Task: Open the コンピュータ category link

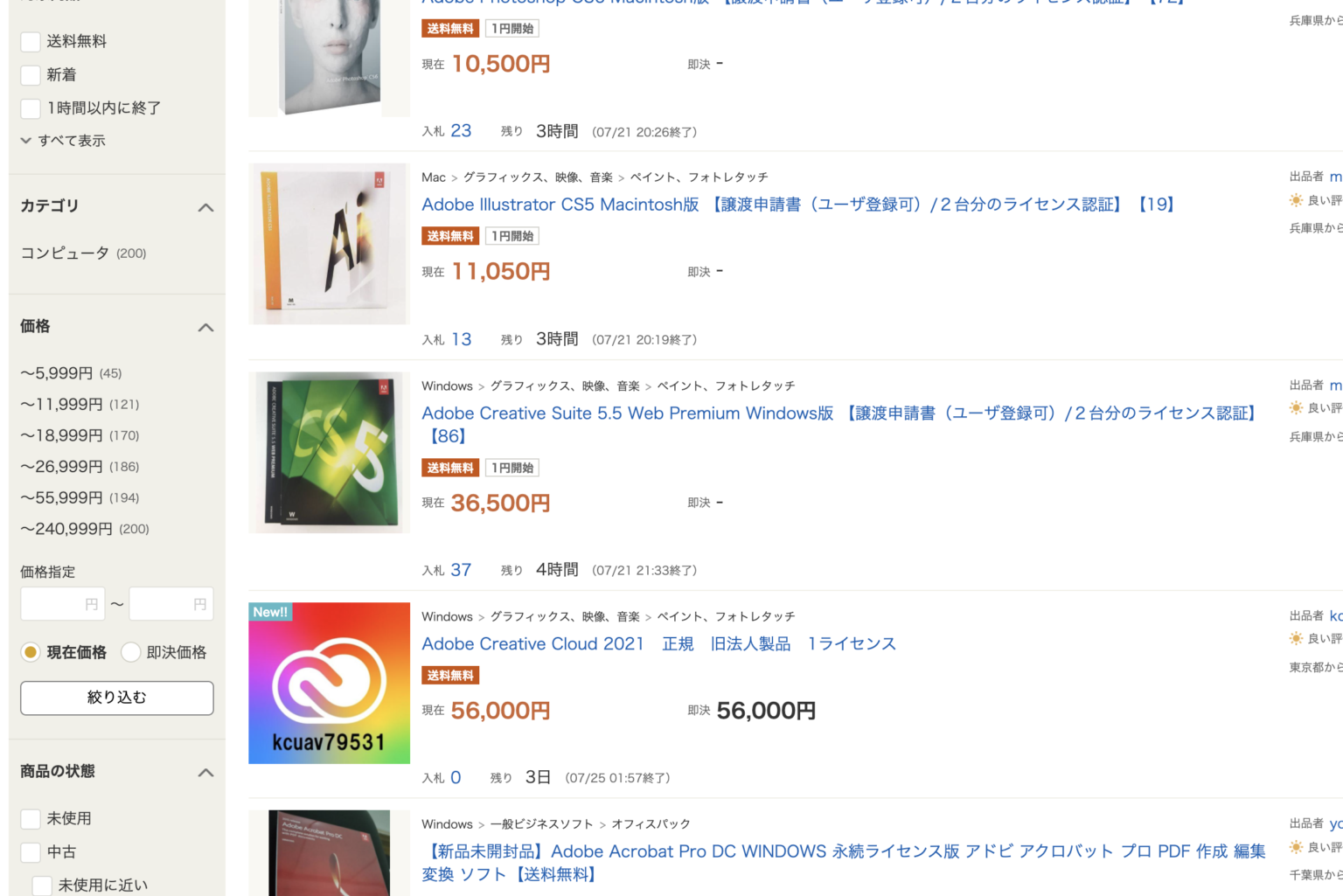Action: click(65, 254)
